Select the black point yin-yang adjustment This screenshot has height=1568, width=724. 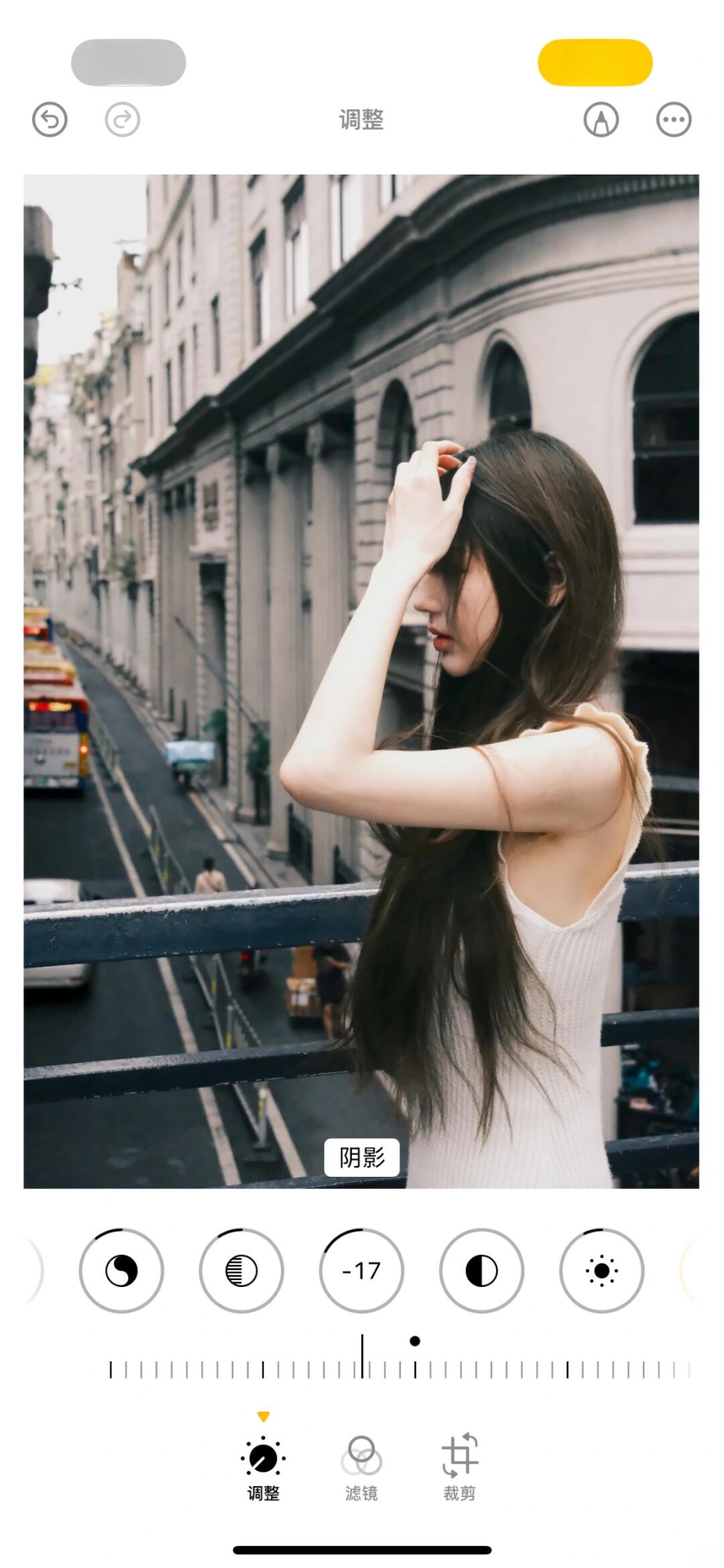[x=121, y=1271]
